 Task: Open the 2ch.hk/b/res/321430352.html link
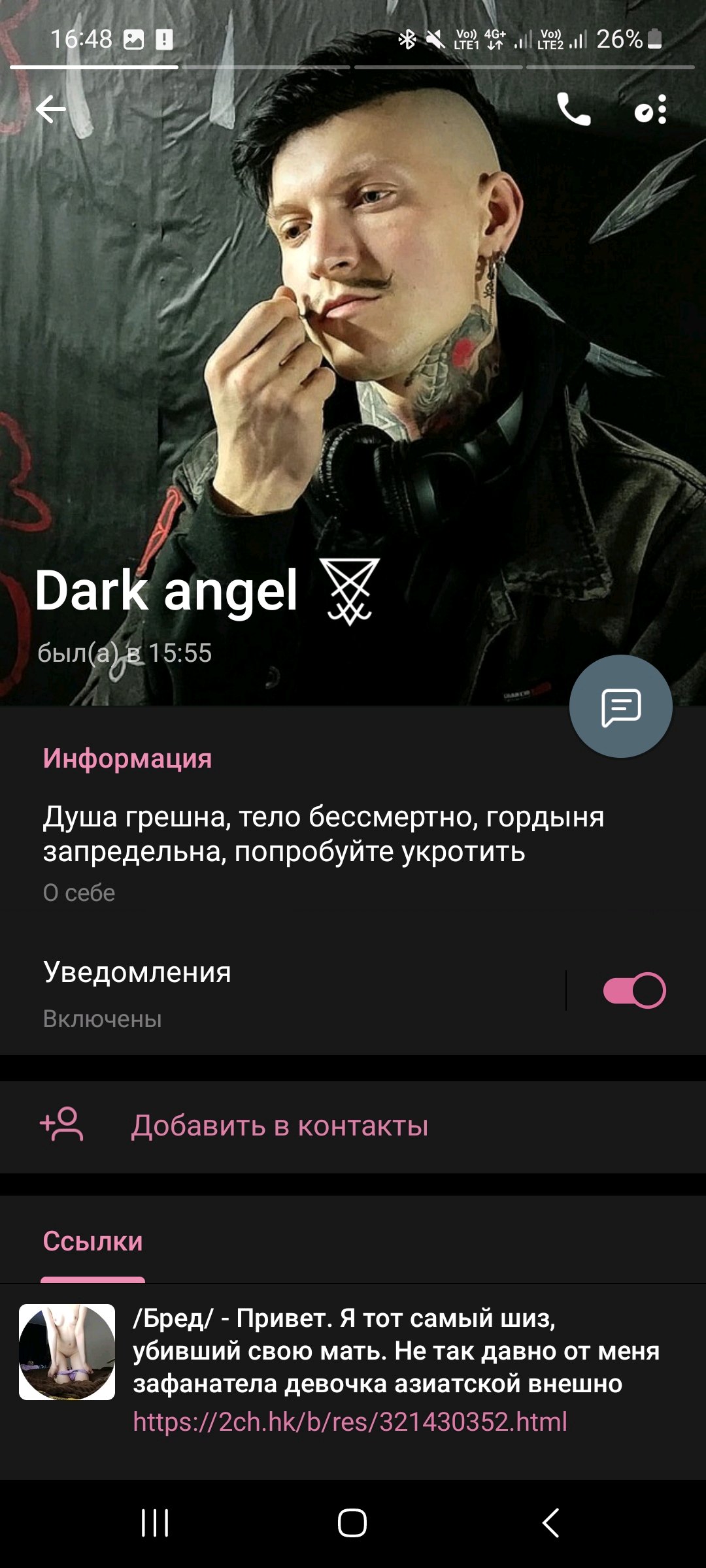pos(350,1422)
